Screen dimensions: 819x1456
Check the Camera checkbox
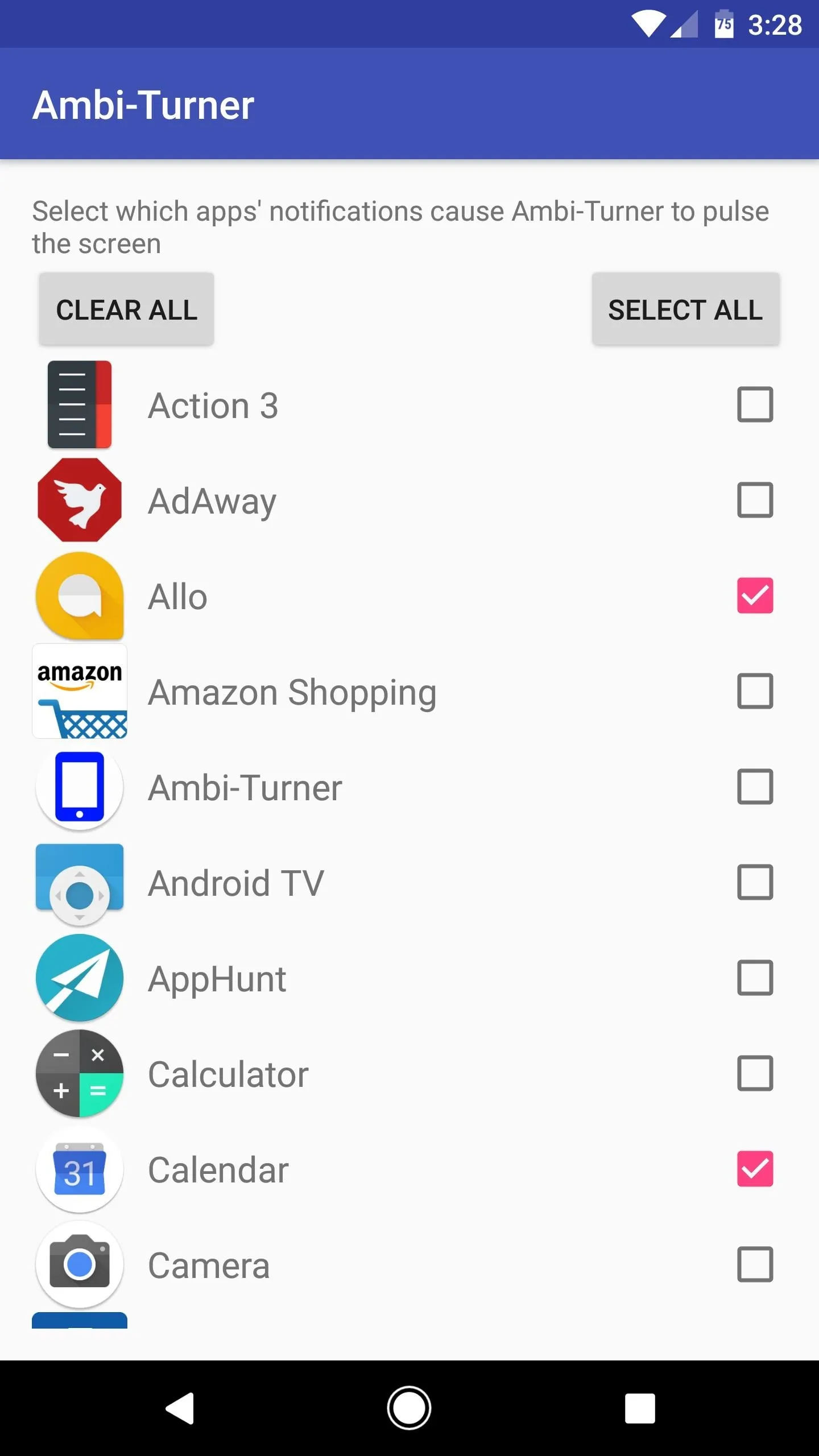755,1264
